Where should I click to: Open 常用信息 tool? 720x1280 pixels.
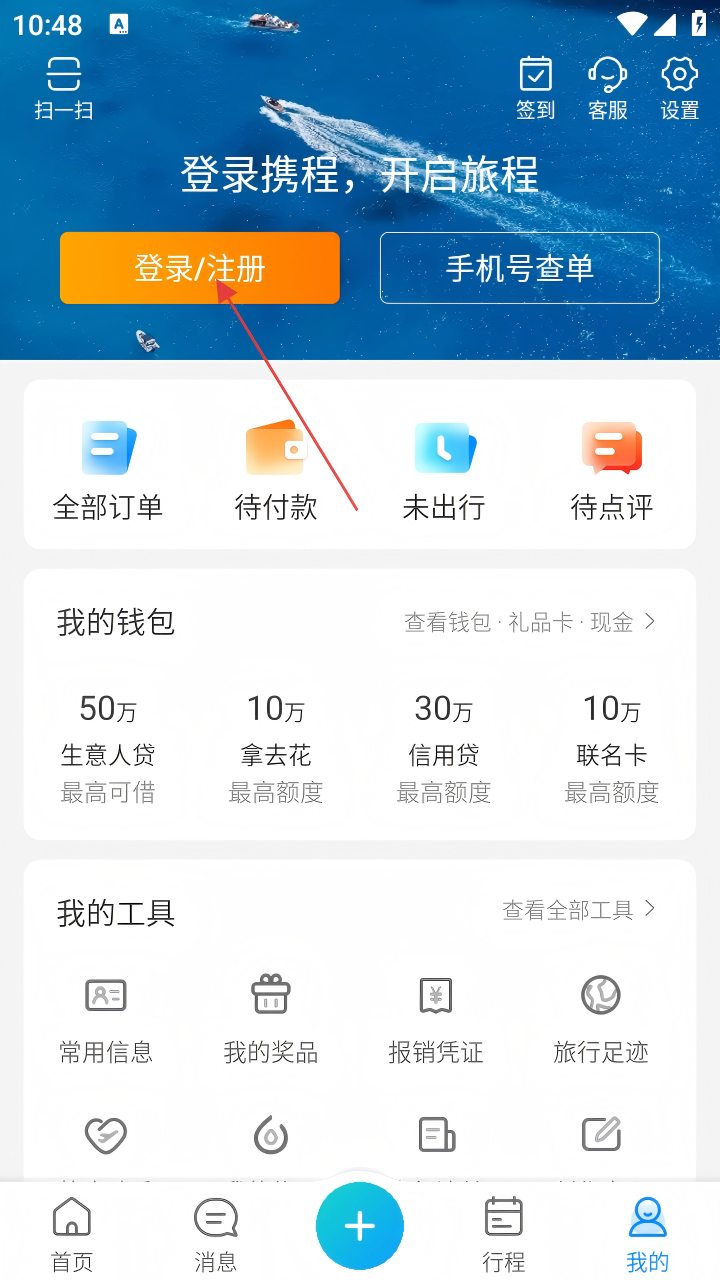(106, 1020)
